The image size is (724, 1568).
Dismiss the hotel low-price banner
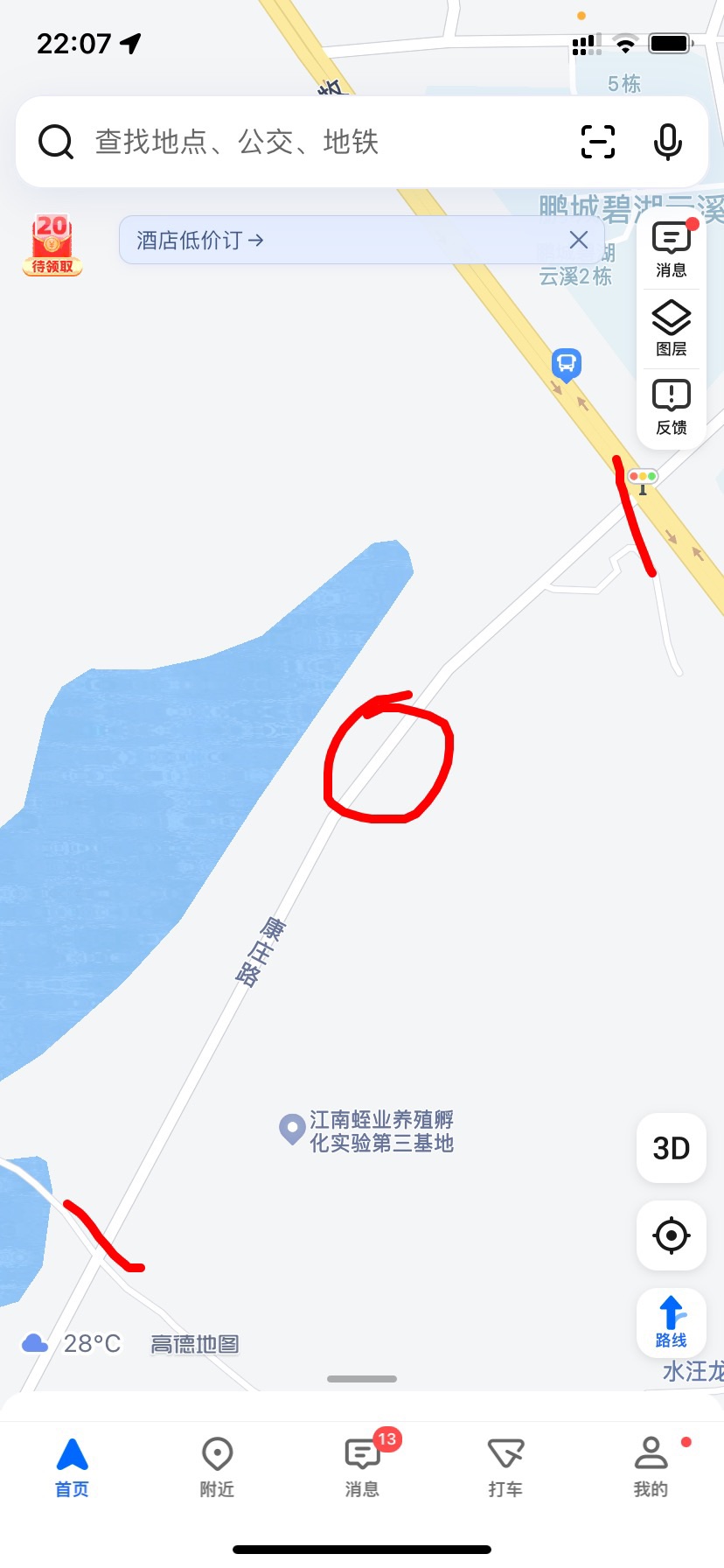click(578, 240)
